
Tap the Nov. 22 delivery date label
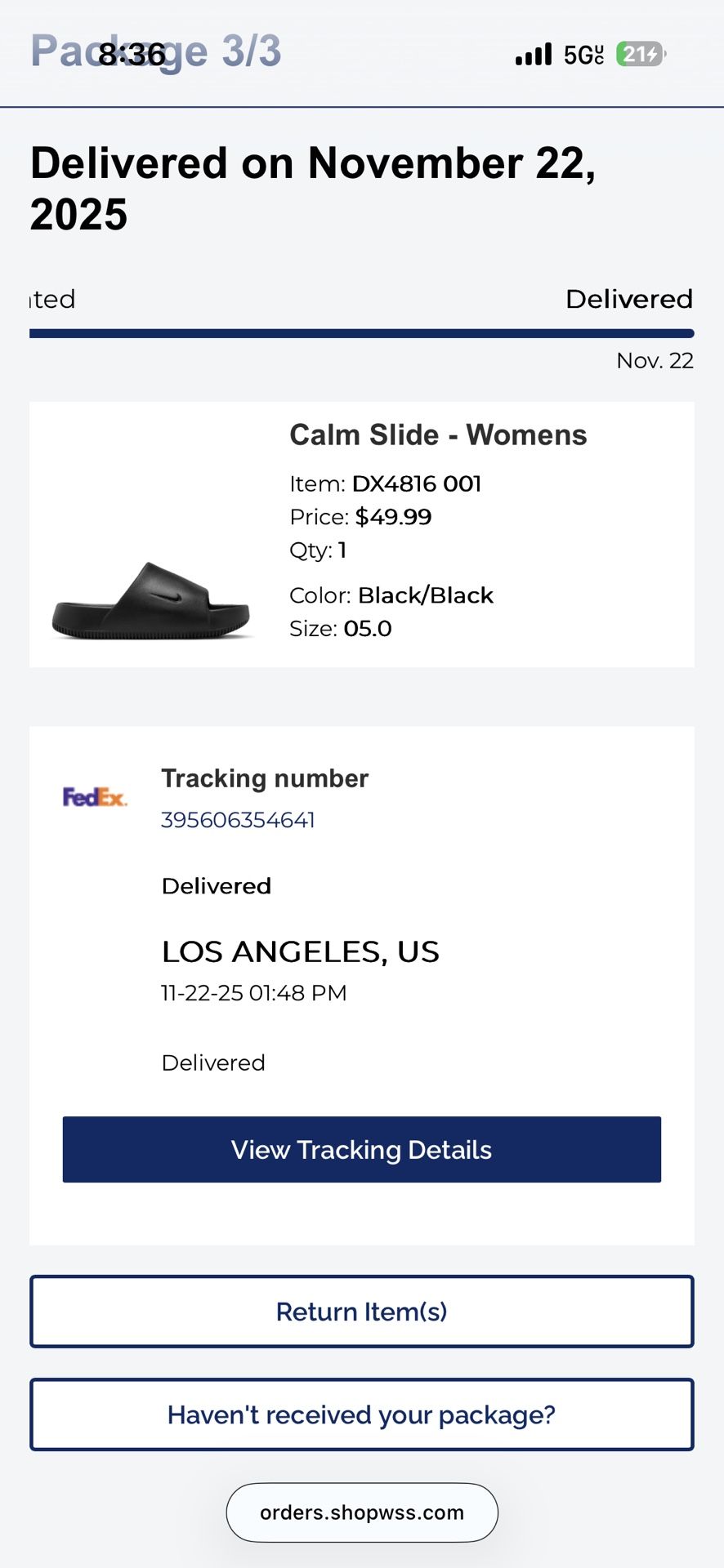pyautogui.click(x=655, y=360)
